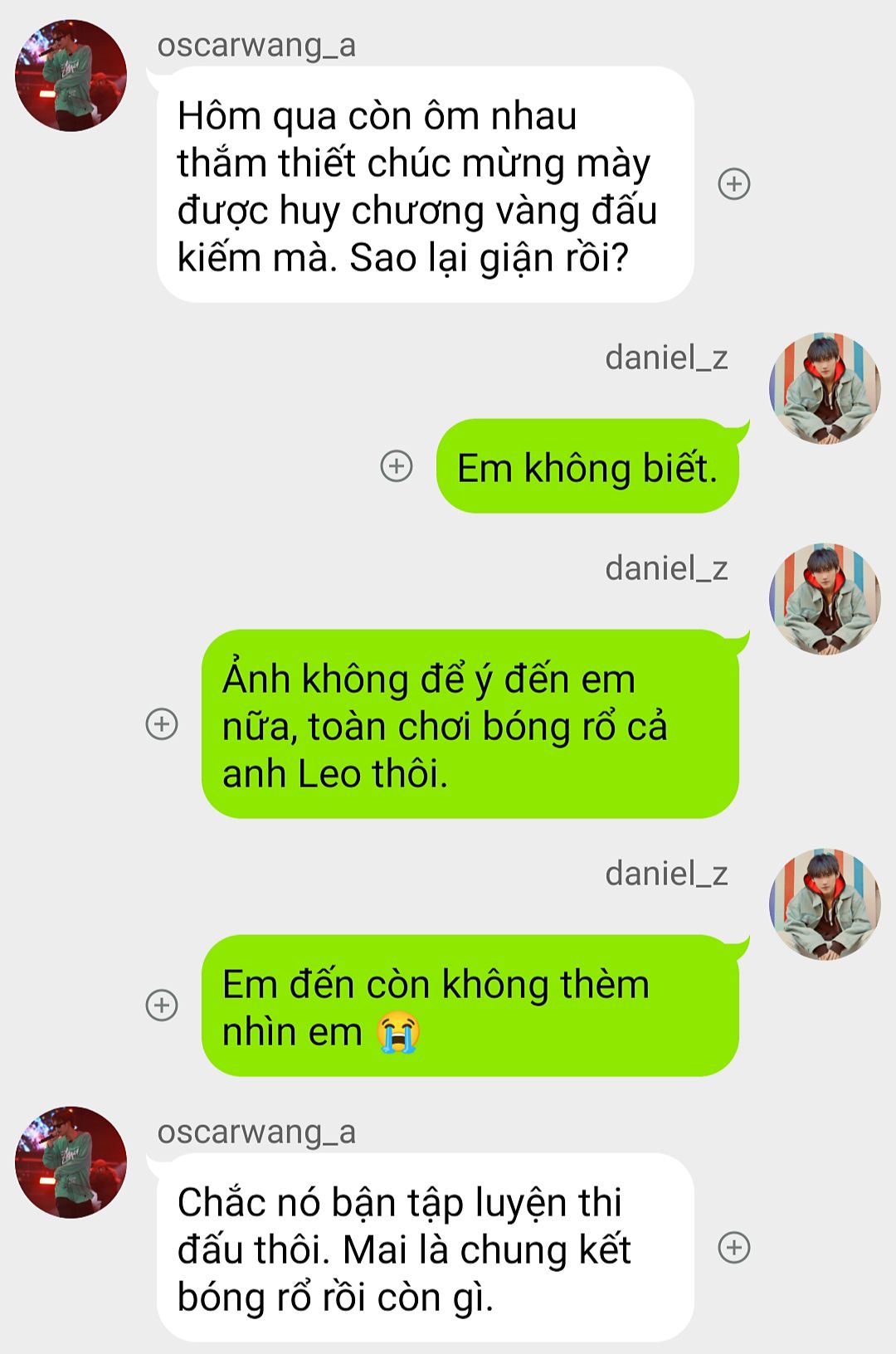Image resolution: width=896 pixels, height=1354 pixels.
Task: Open daniel_z's avatar above "Em đến còn không thèm"
Action: point(825,904)
